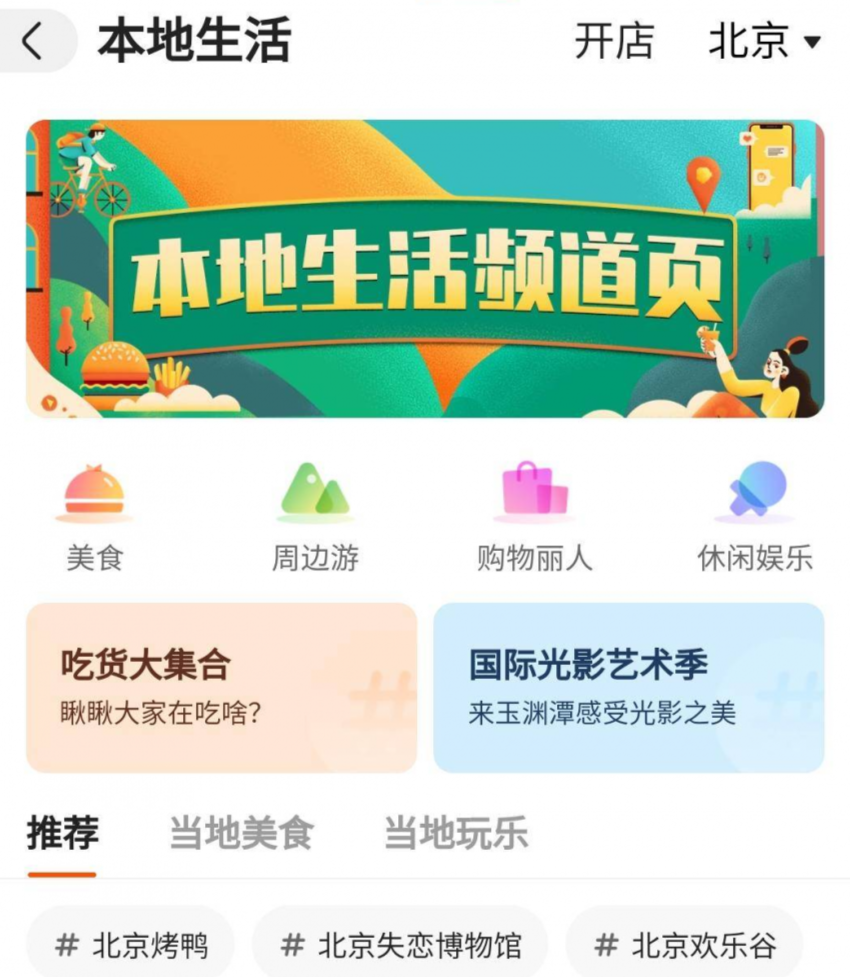Viewport: 850px width, 977px height.
Task: Switch to the 推荐 tab
Action: (x=62, y=833)
